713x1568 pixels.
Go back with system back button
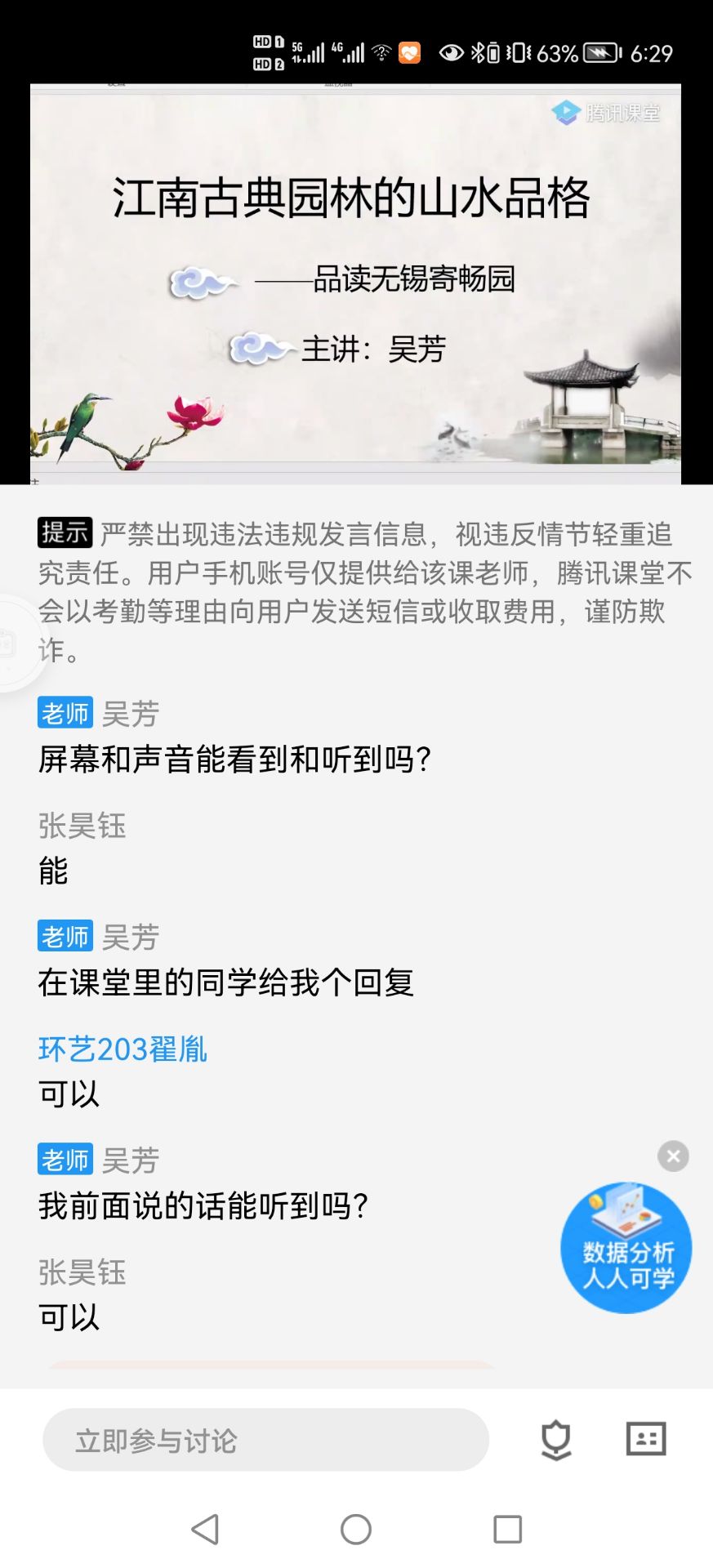point(205,1529)
